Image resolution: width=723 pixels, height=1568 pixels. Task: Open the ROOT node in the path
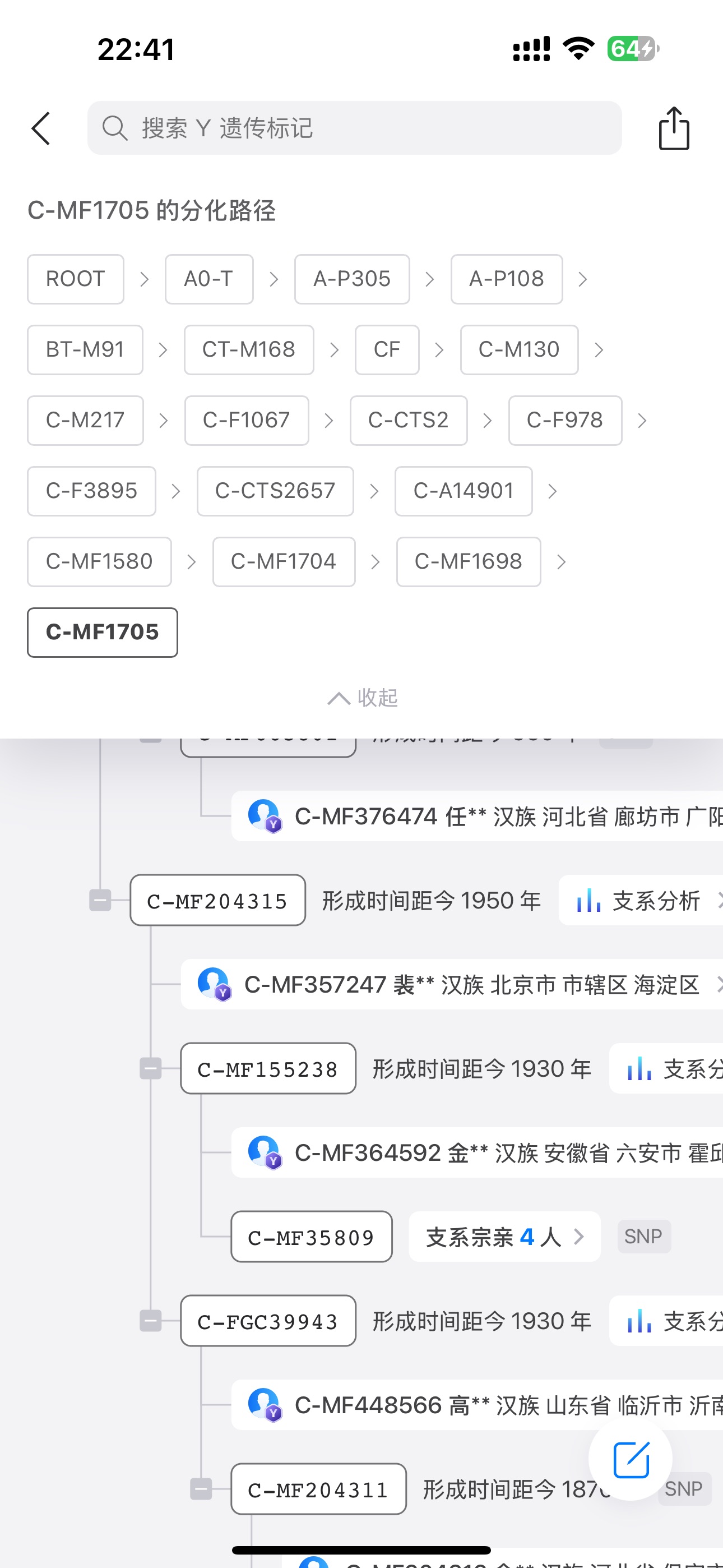76,279
